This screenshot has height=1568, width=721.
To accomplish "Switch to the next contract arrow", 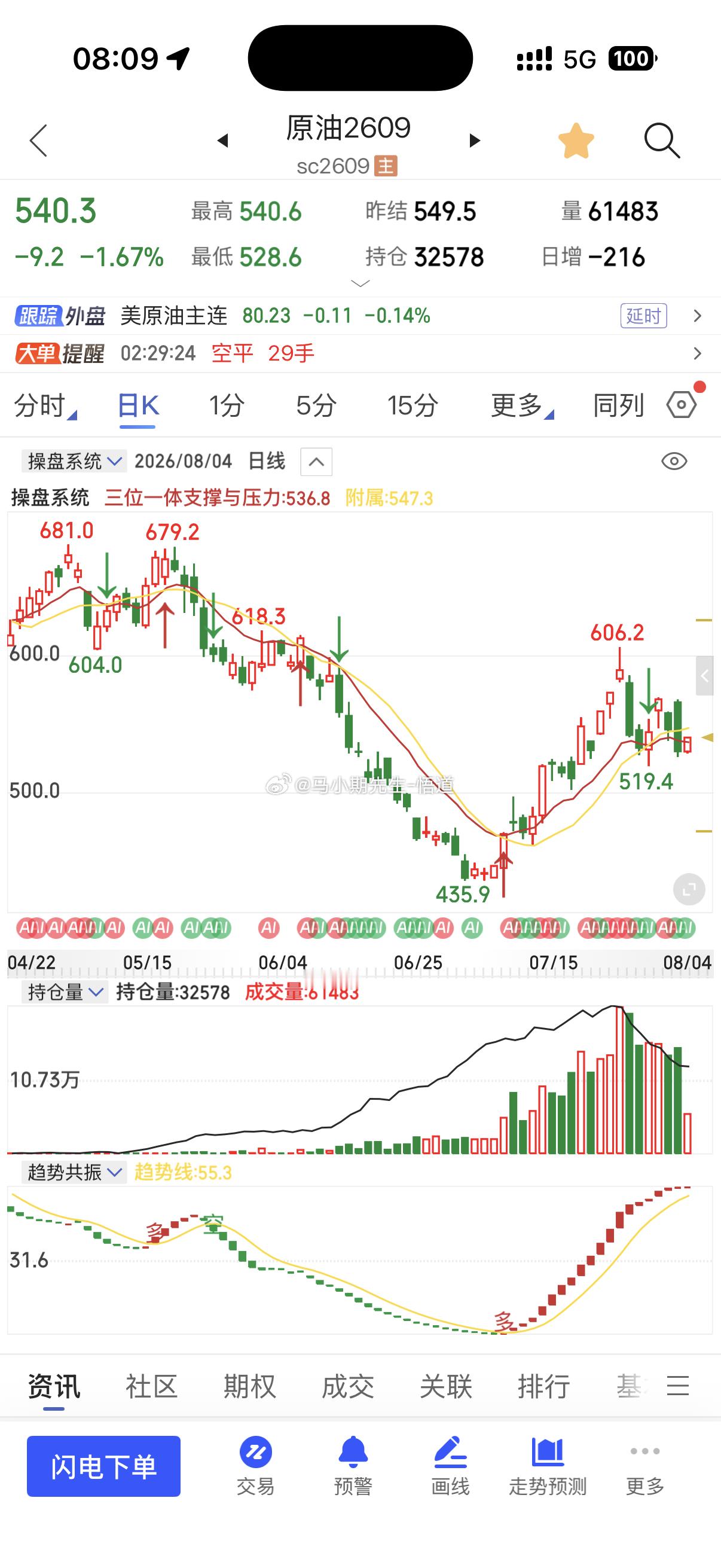I will [x=475, y=141].
